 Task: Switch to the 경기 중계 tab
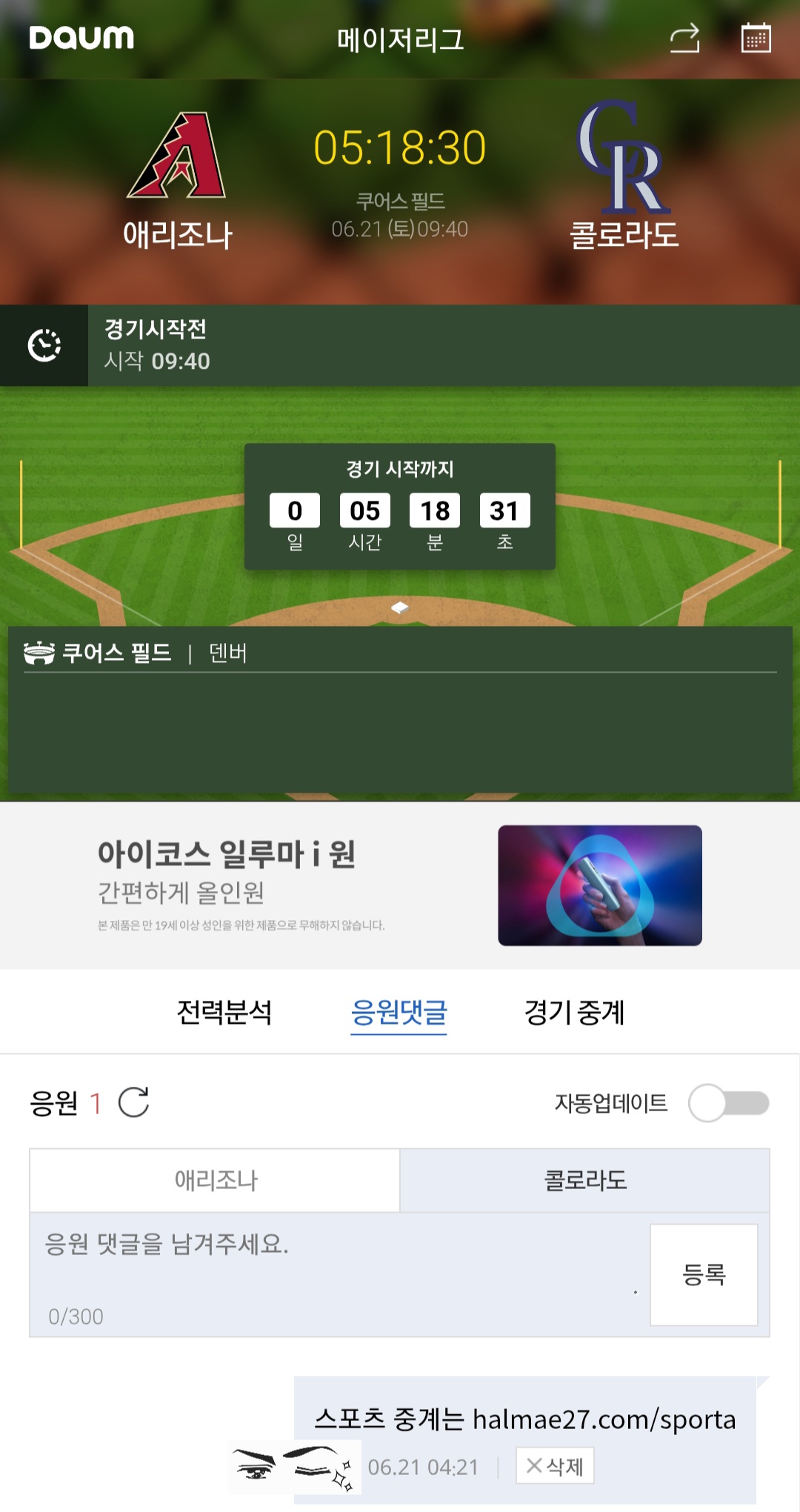tap(574, 1012)
